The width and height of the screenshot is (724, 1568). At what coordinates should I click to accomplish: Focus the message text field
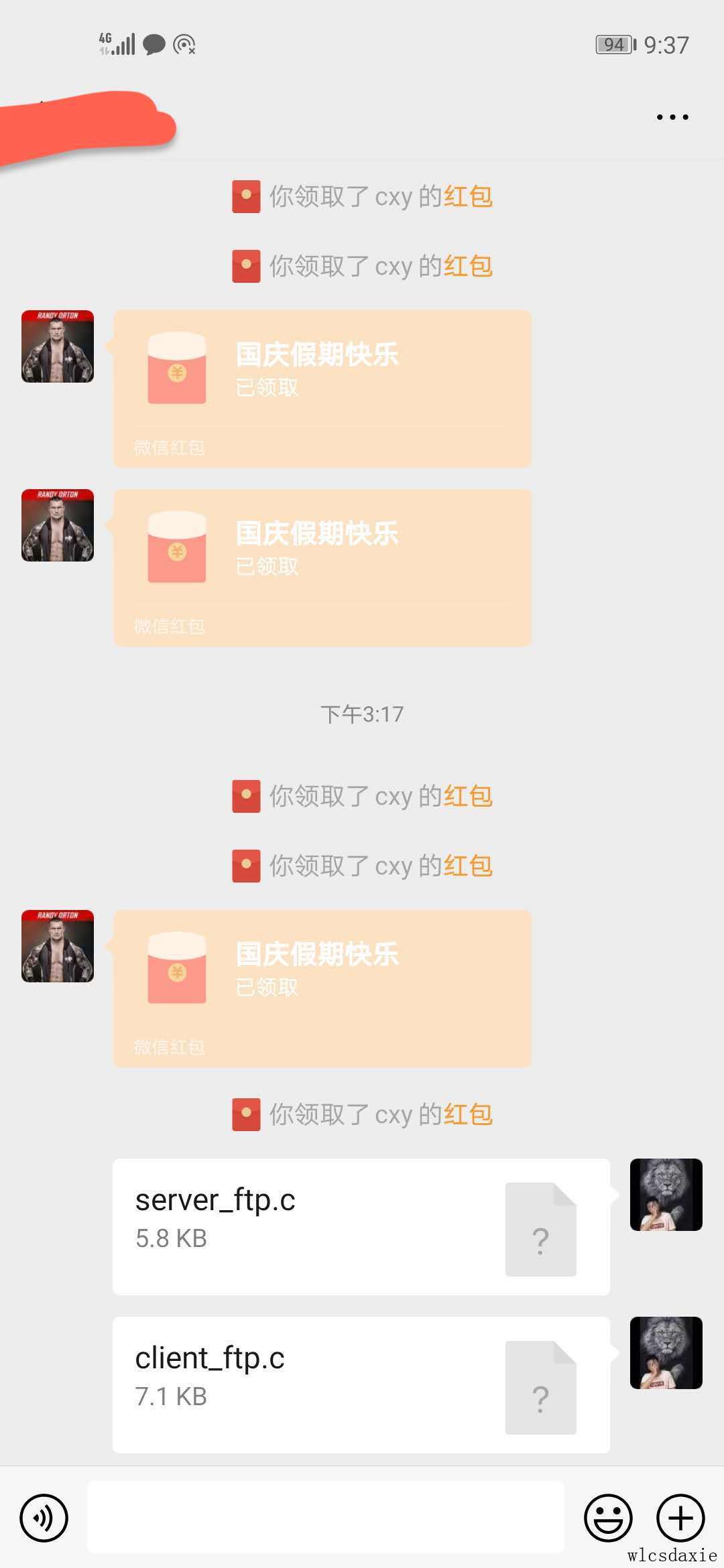326,1518
